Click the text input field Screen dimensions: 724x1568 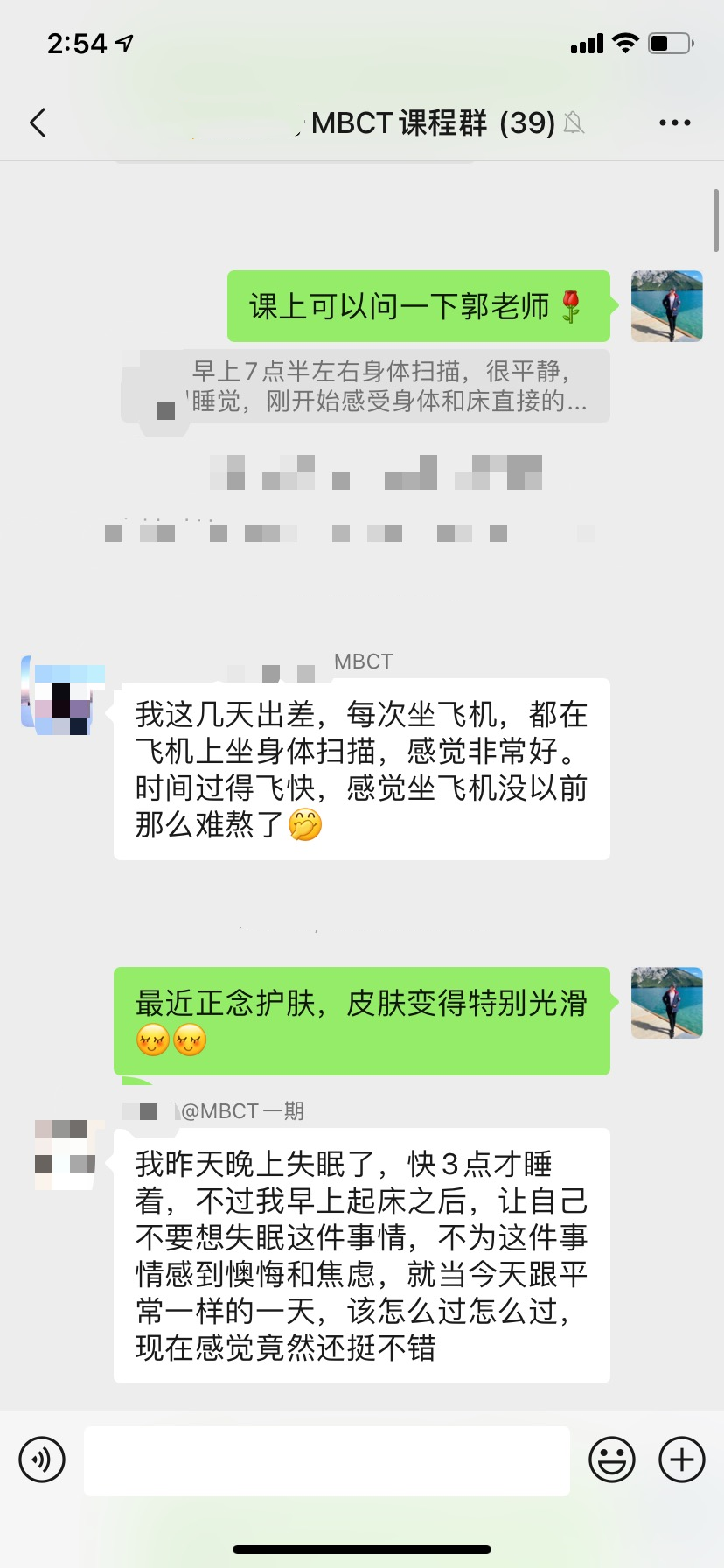click(x=326, y=1459)
